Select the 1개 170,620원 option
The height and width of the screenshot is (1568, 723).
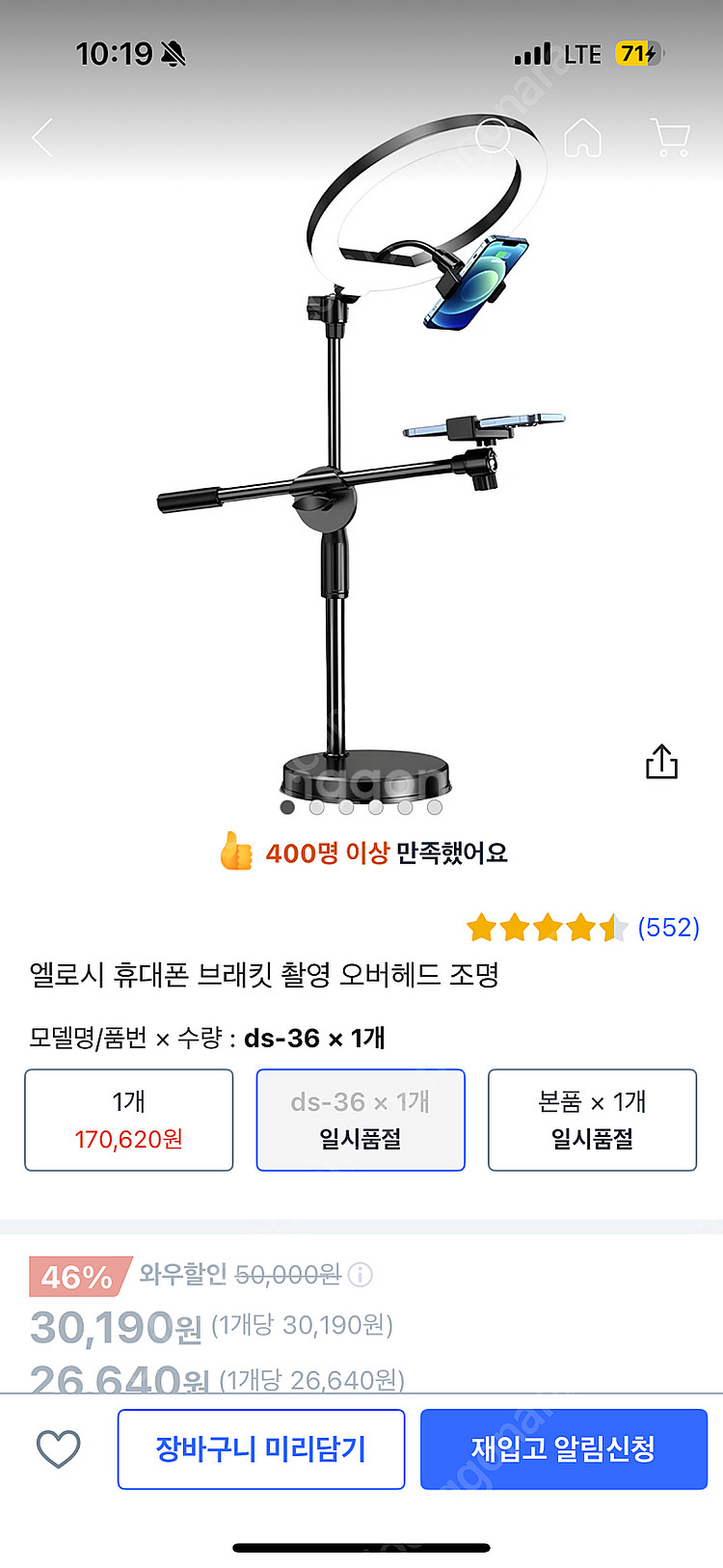tap(129, 1120)
